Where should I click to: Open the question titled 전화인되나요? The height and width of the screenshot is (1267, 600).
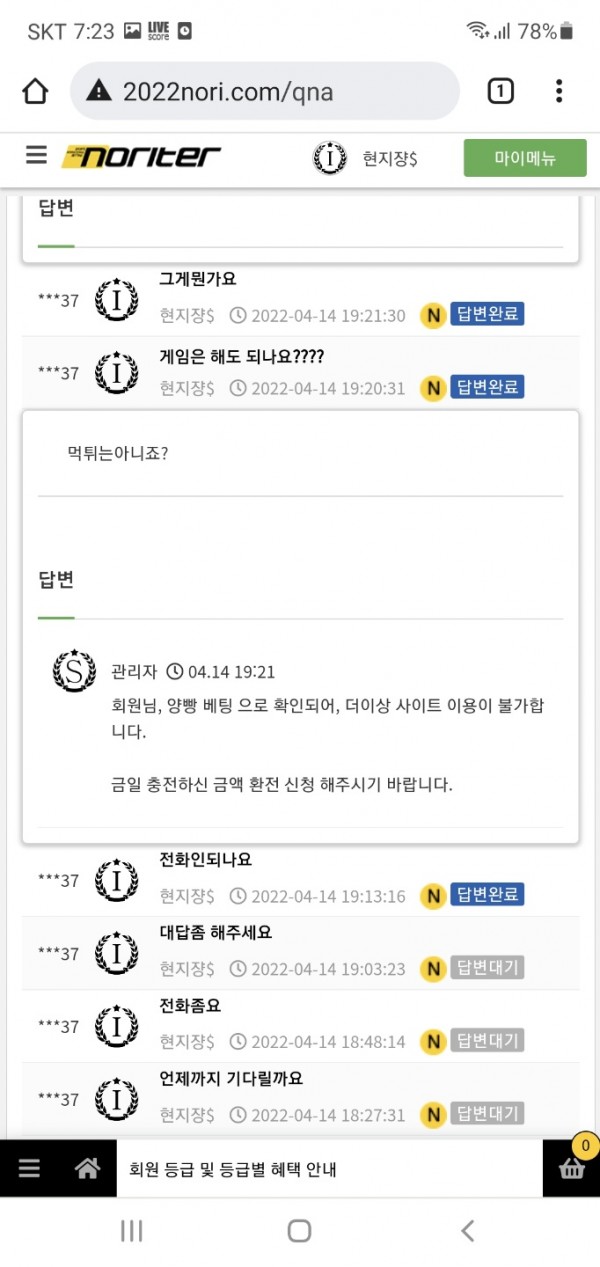coord(205,859)
